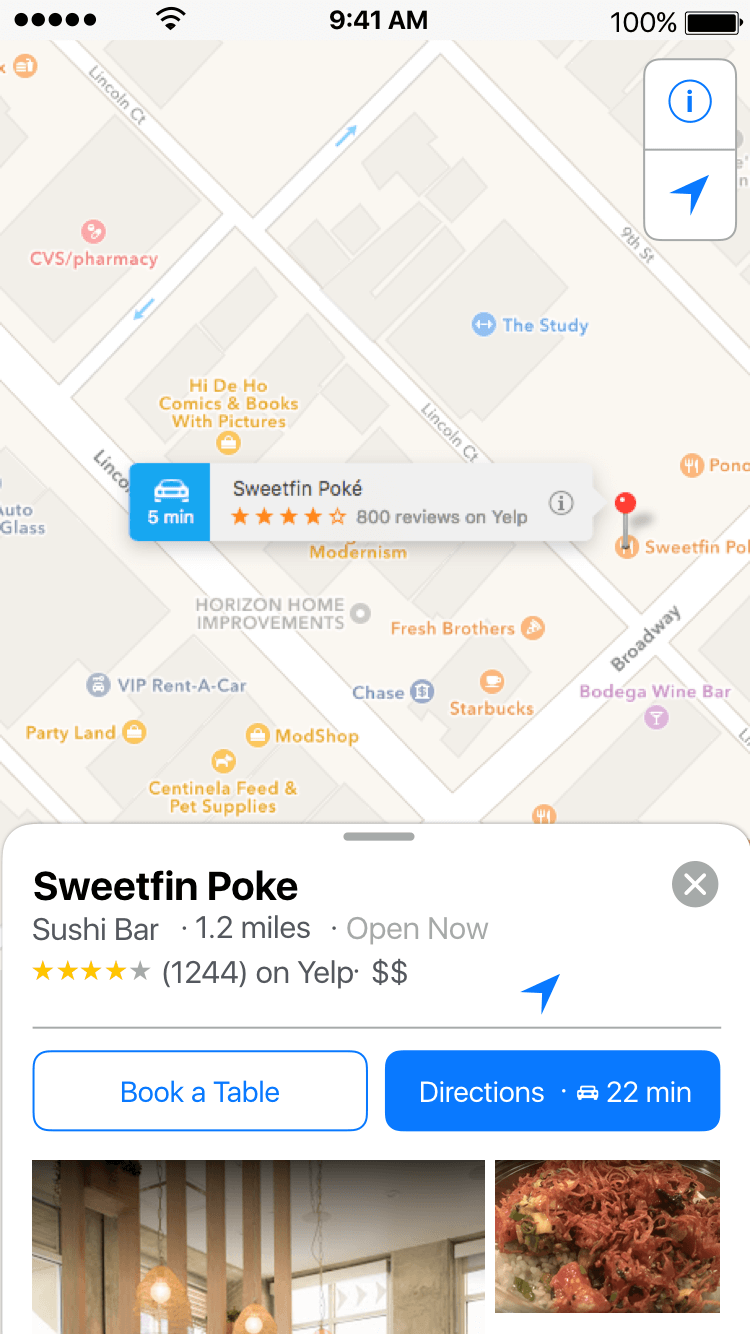Open info icon in Sweetfin Poké callout
750x1334 pixels.
[561, 502]
